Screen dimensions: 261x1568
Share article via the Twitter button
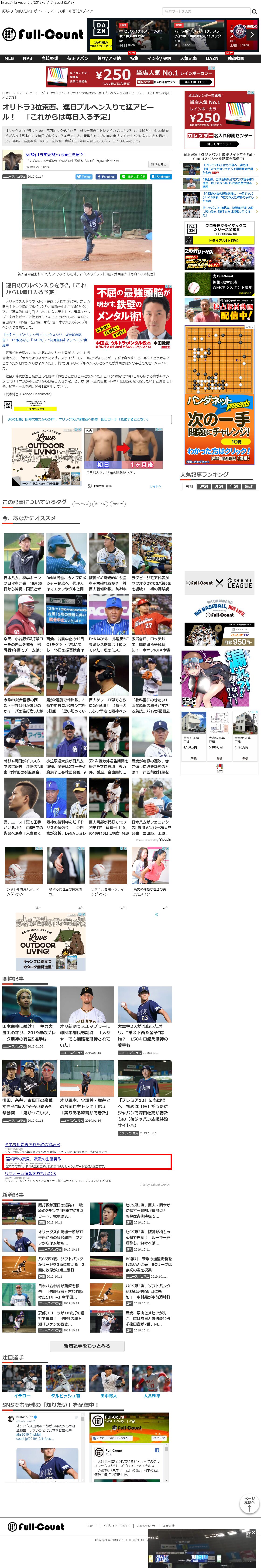coord(84,176)
